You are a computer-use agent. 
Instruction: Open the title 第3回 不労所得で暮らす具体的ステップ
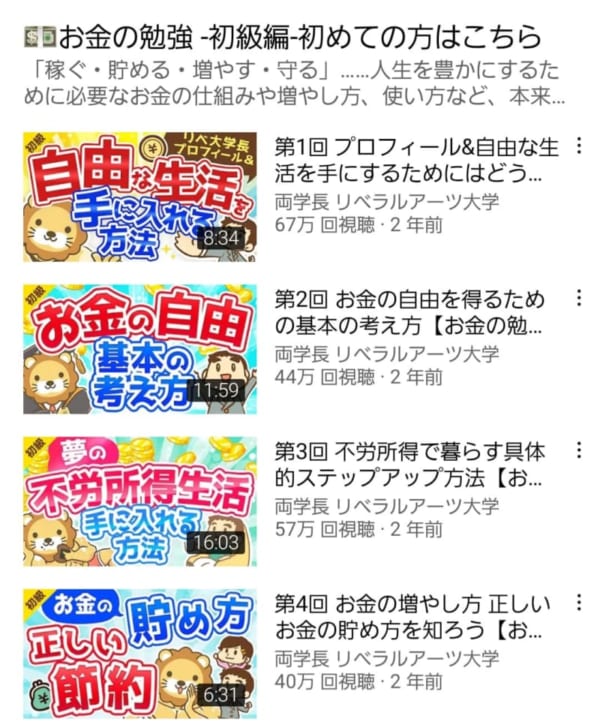[410, 464]
